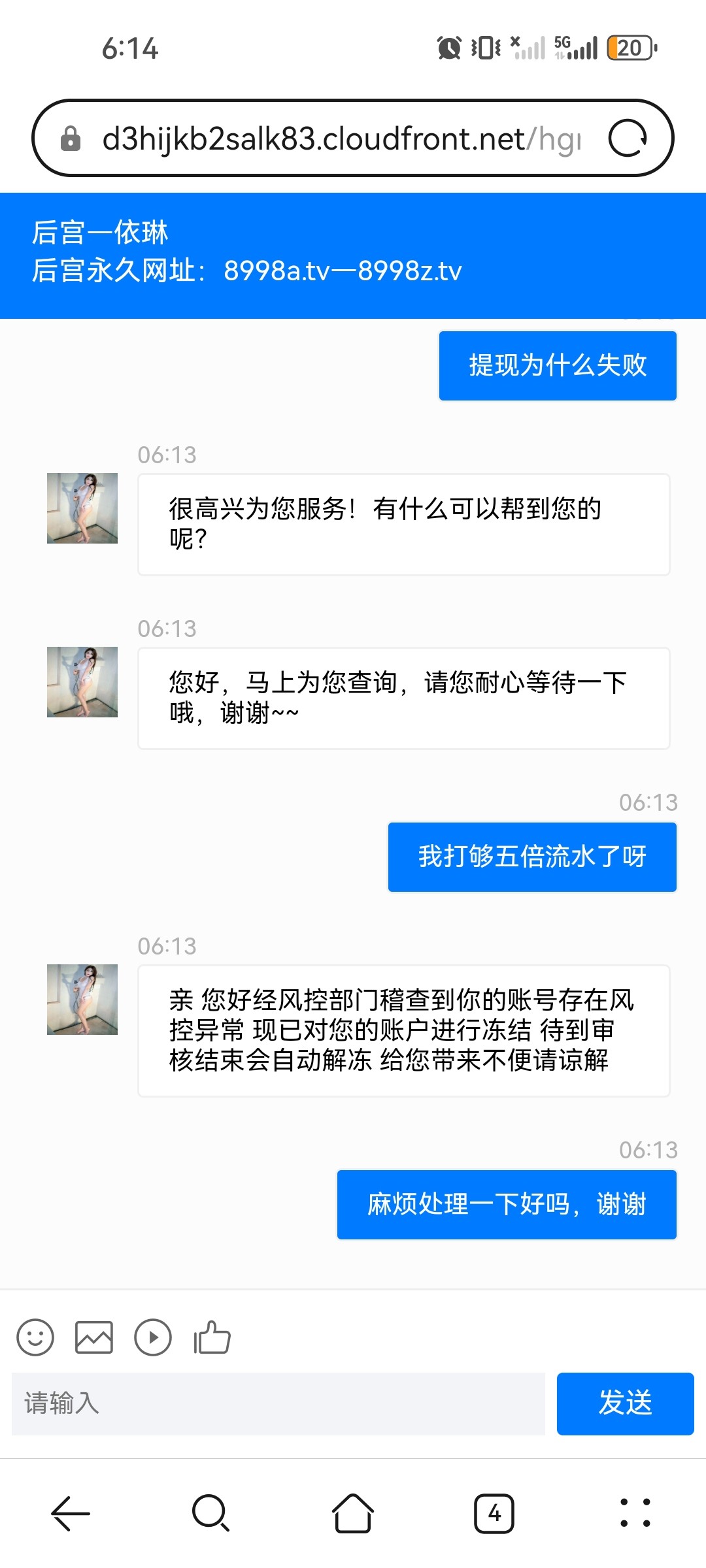Tap the browser address bar URL
The width and height of the screenshot is (706, 1568).
[x=340, y=139]
